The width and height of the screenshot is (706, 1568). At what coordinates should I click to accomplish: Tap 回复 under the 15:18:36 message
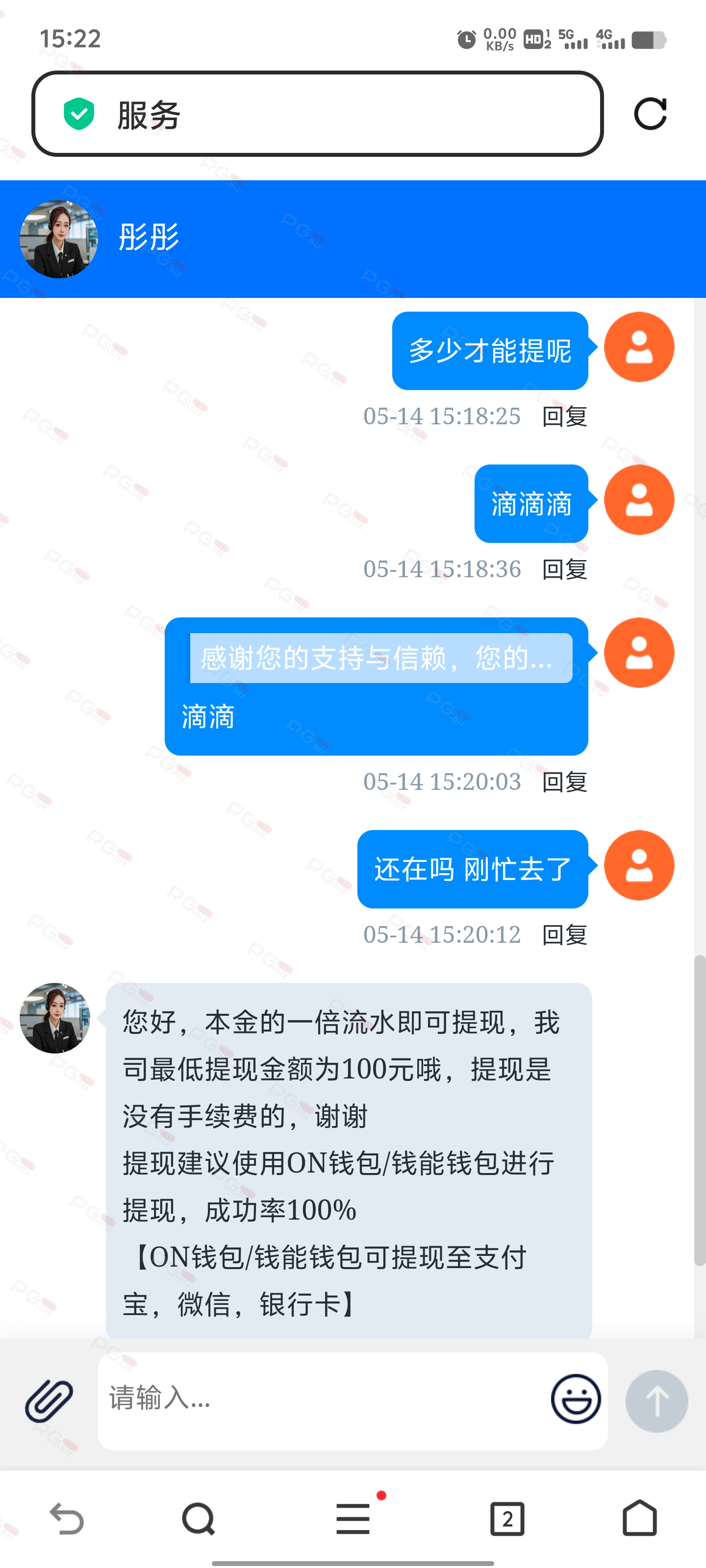565,569
